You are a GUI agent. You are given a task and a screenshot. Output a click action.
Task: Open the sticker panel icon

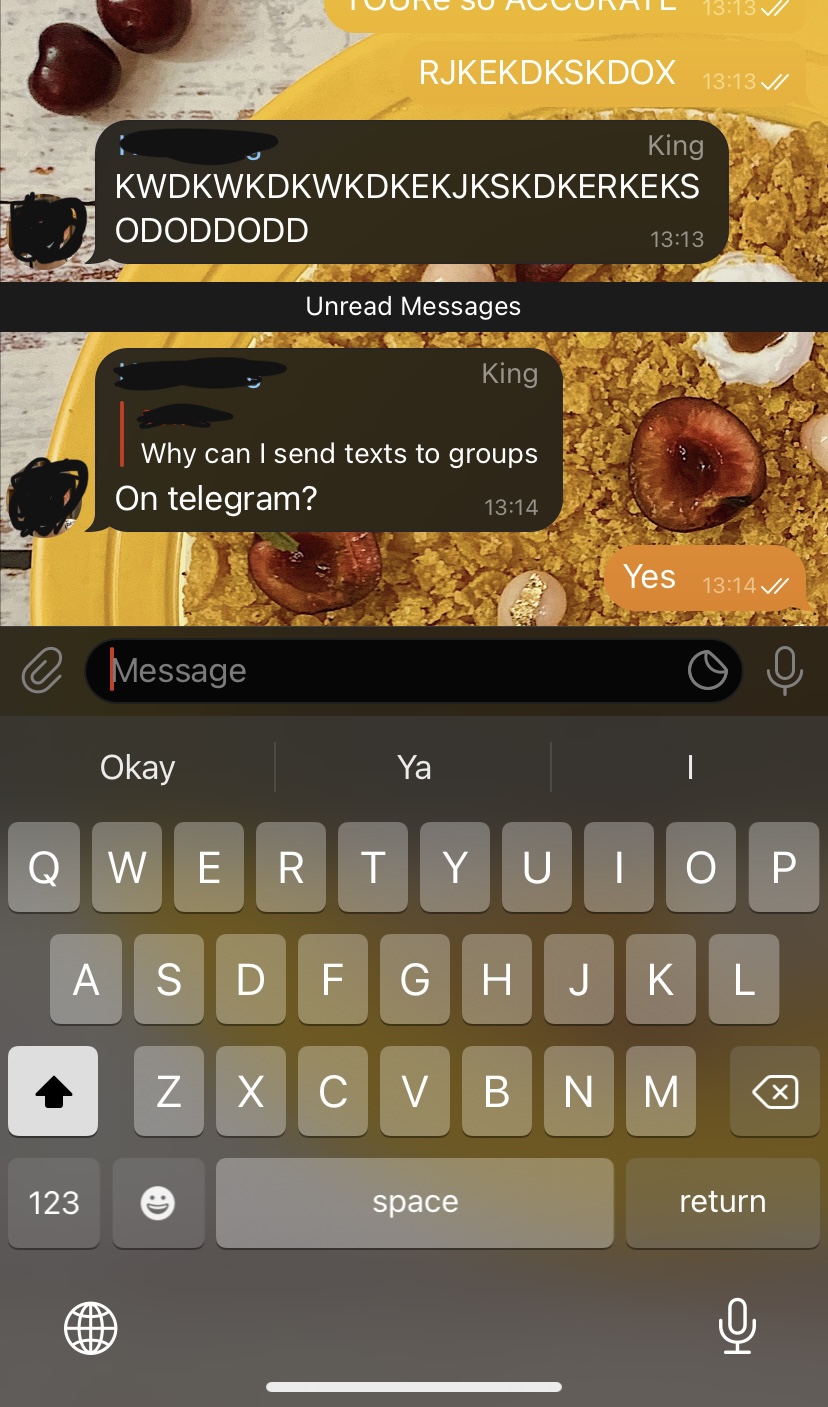(x=708, y=670)
